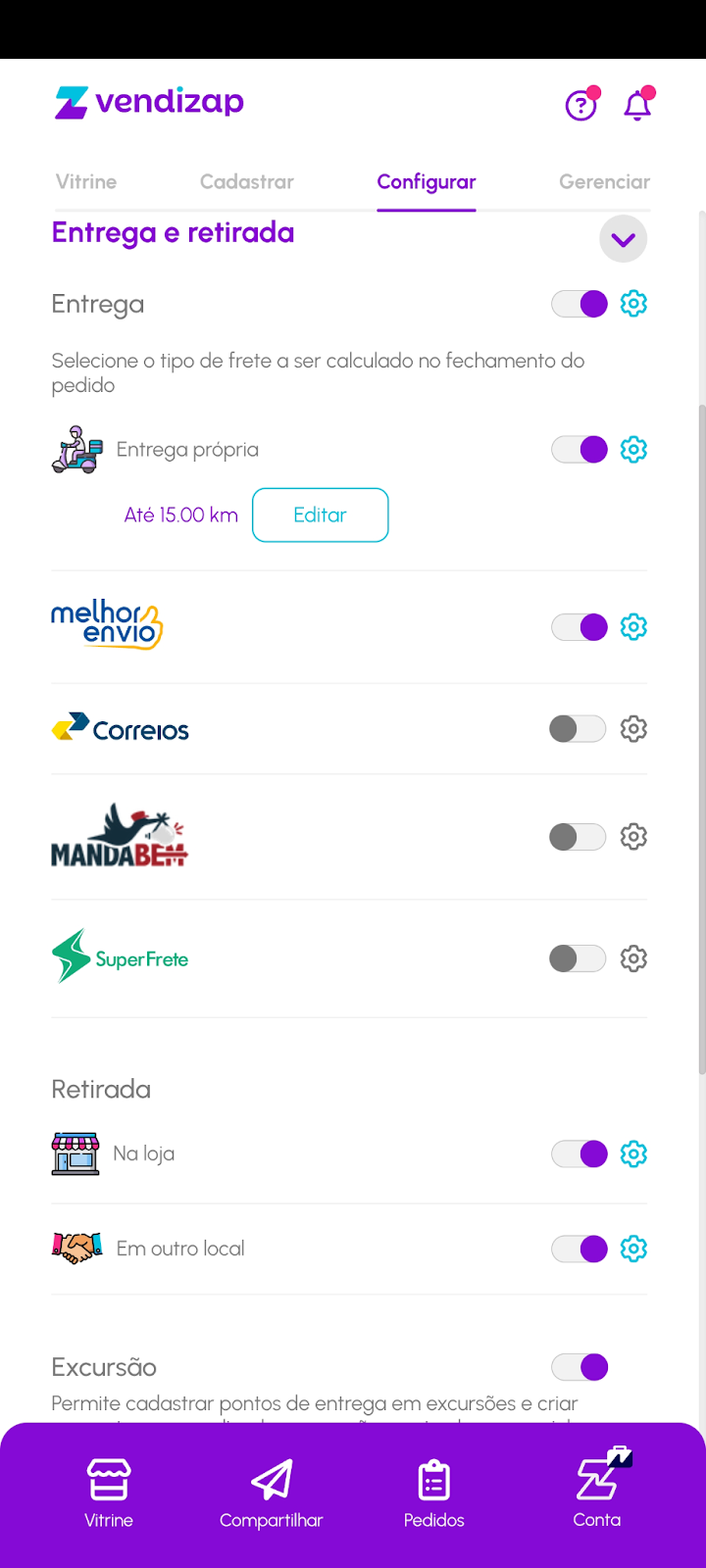This screenshot has width=706, height=1568.
Task: Open the help question mark icon
Action: click(580, 104)
